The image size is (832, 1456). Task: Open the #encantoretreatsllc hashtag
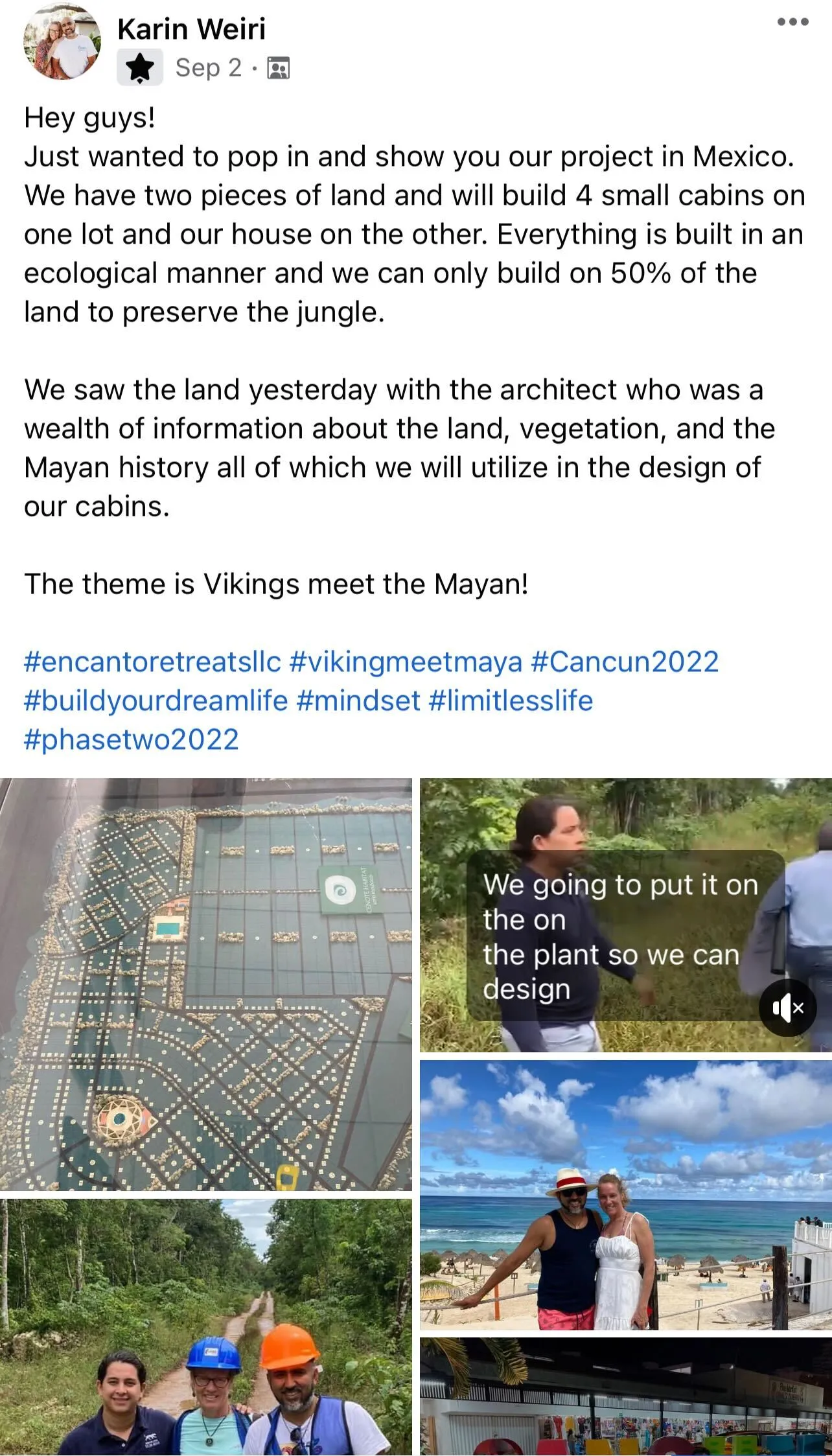pos(152,662)
